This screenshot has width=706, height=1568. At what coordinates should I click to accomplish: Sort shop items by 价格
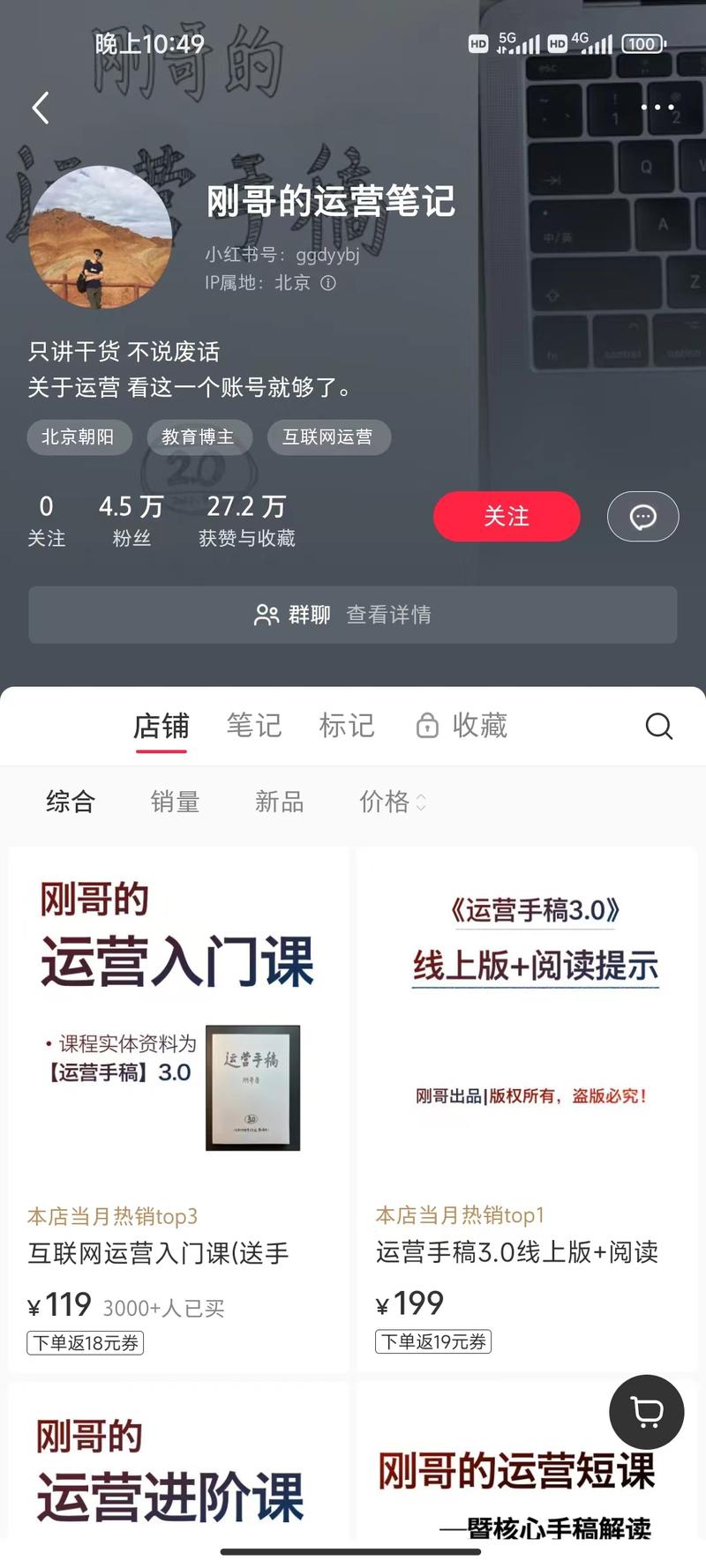click(x=393, y=802)
